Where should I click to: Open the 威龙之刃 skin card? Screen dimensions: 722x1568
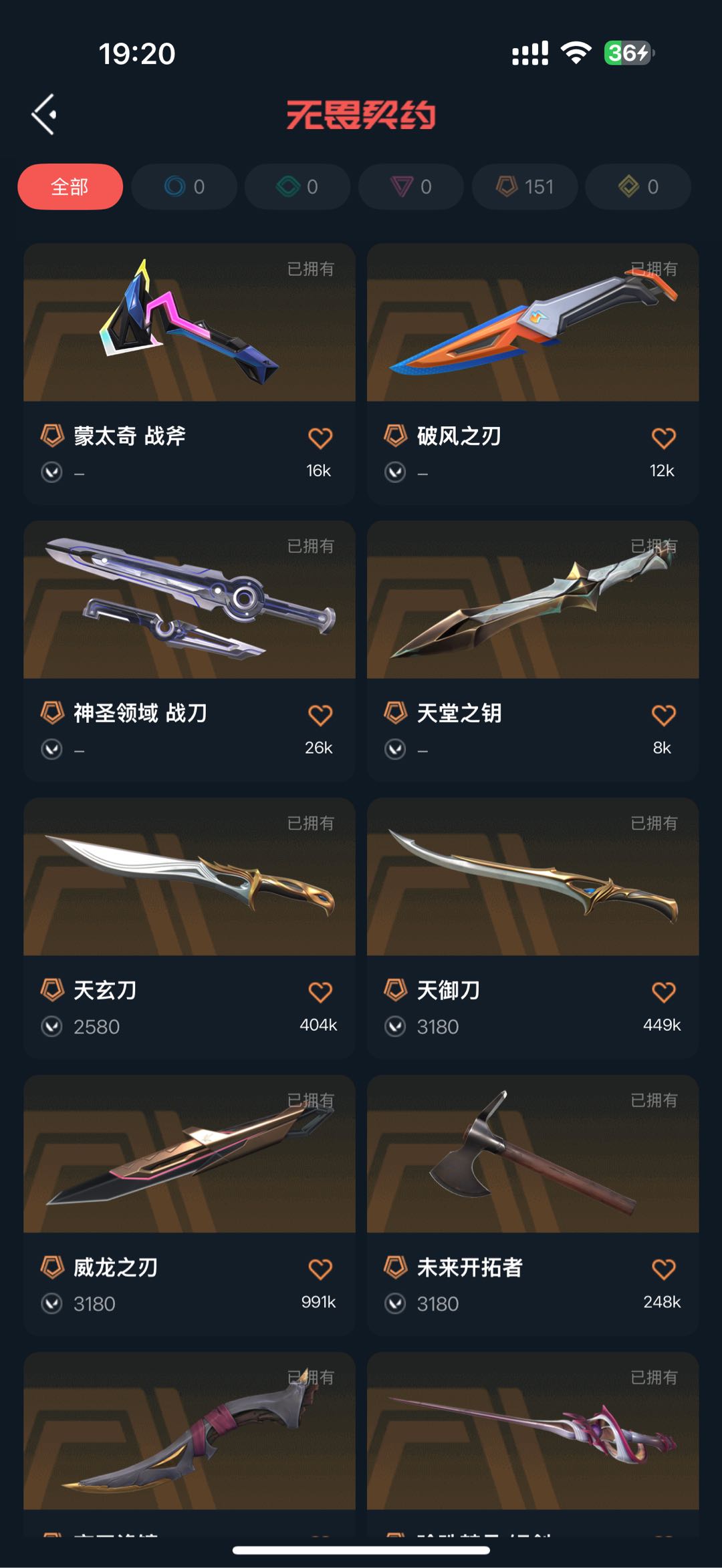coord(189,1205)
